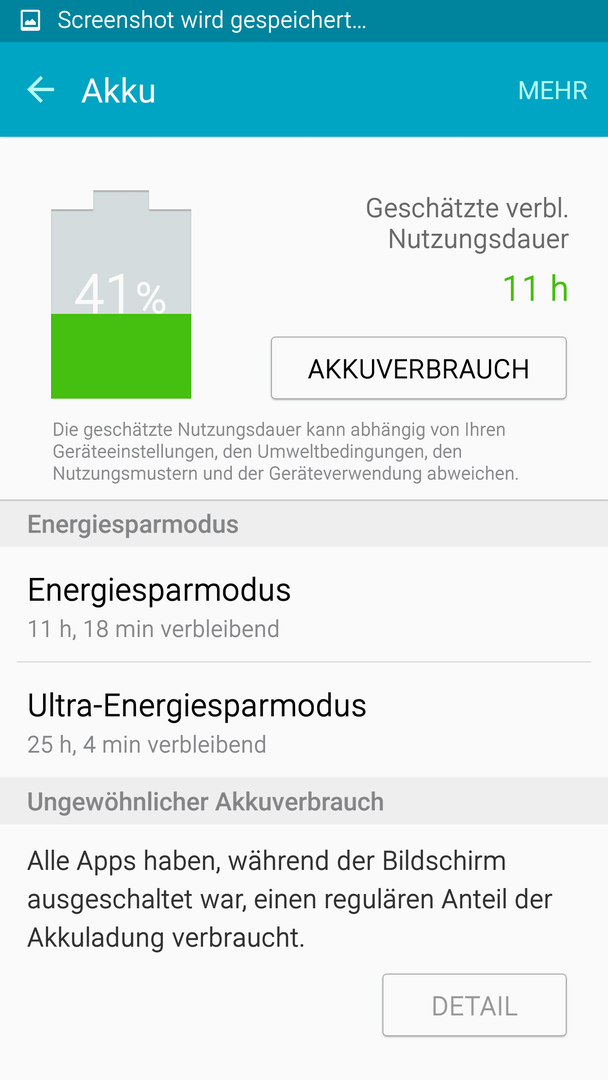Go back using the arrow beside Akku
This screenshot has height=1080, width=608.
40,90
